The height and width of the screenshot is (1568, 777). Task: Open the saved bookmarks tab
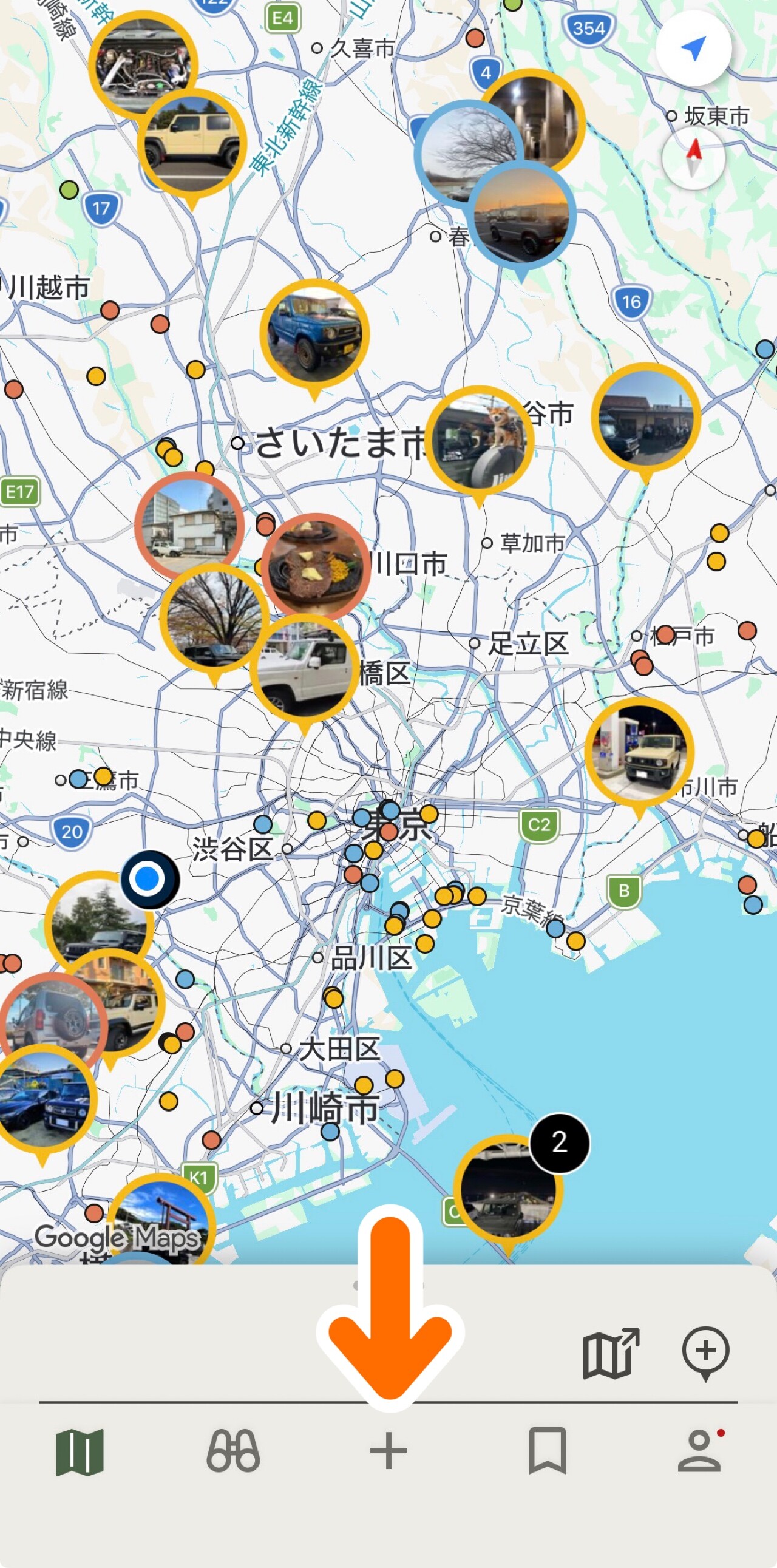click(x=547, y=1451)
